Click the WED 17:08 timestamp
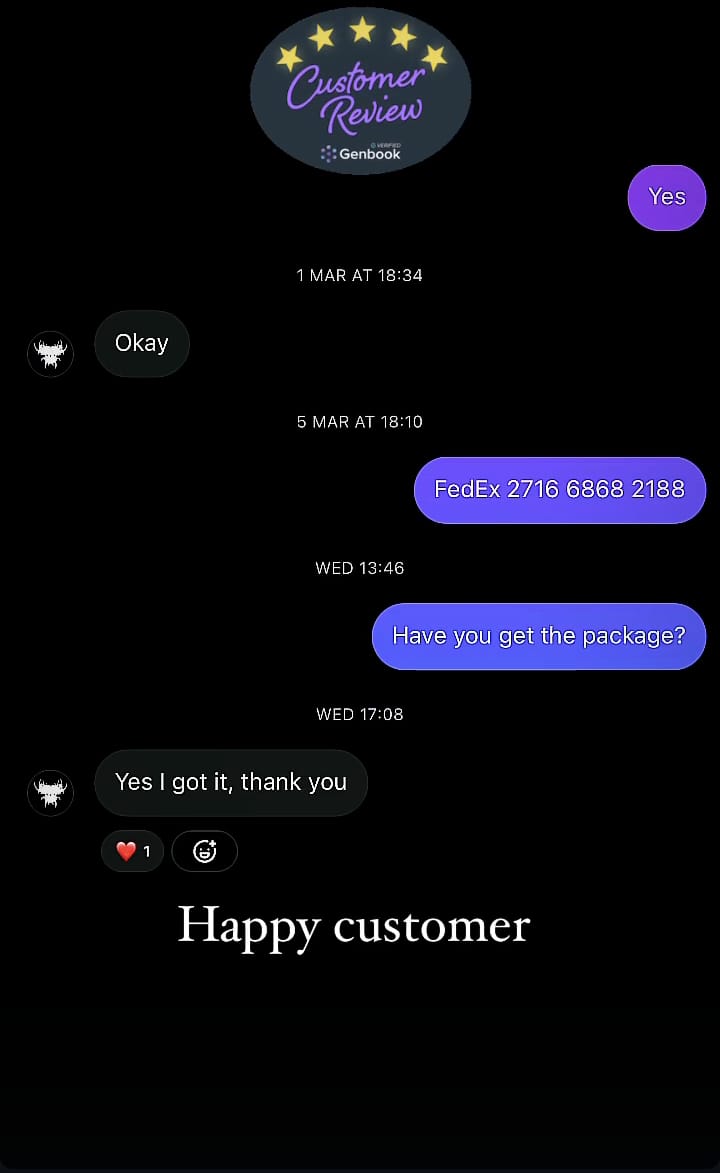The height and width of the screenshot is (1173, 720). 360,713
